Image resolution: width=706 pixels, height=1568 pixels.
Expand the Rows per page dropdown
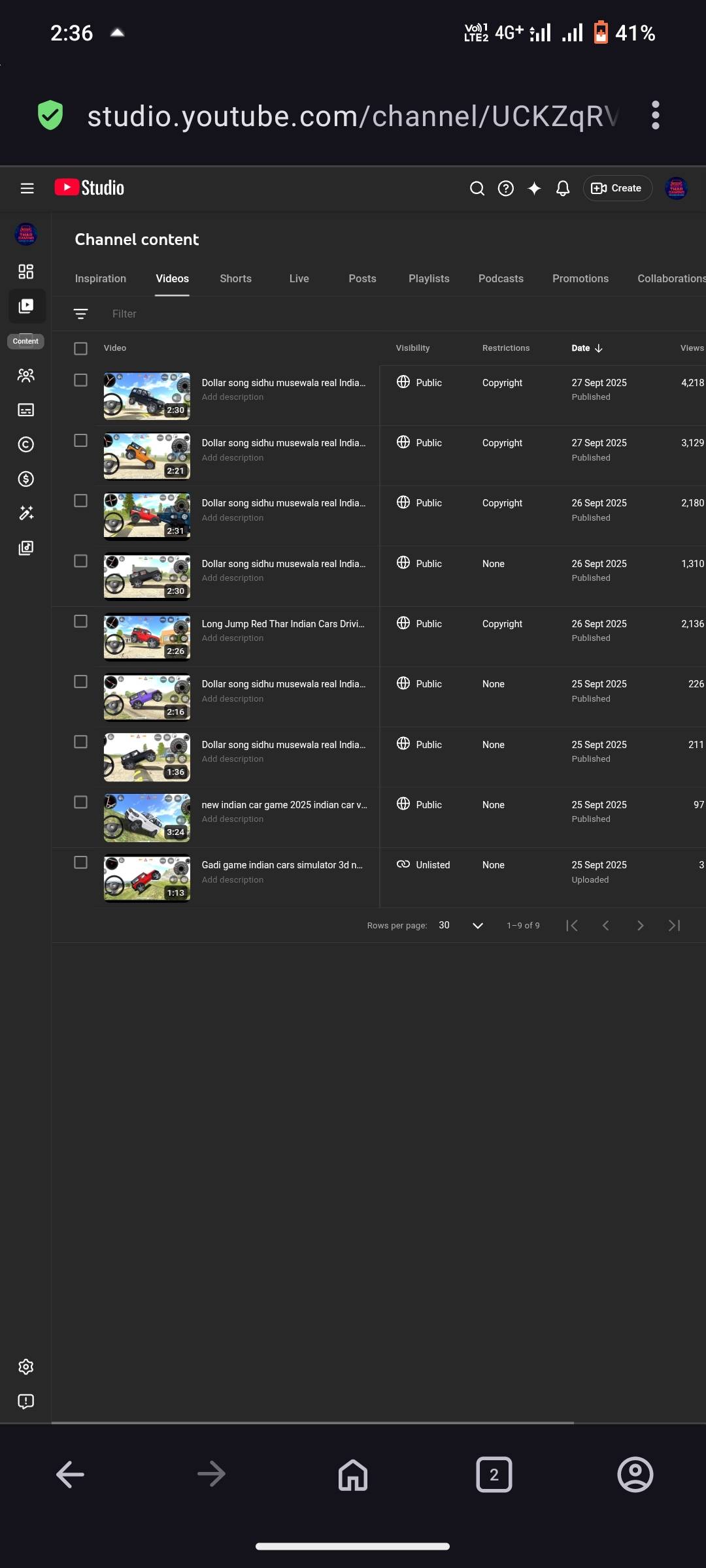(x=478, y=925)
